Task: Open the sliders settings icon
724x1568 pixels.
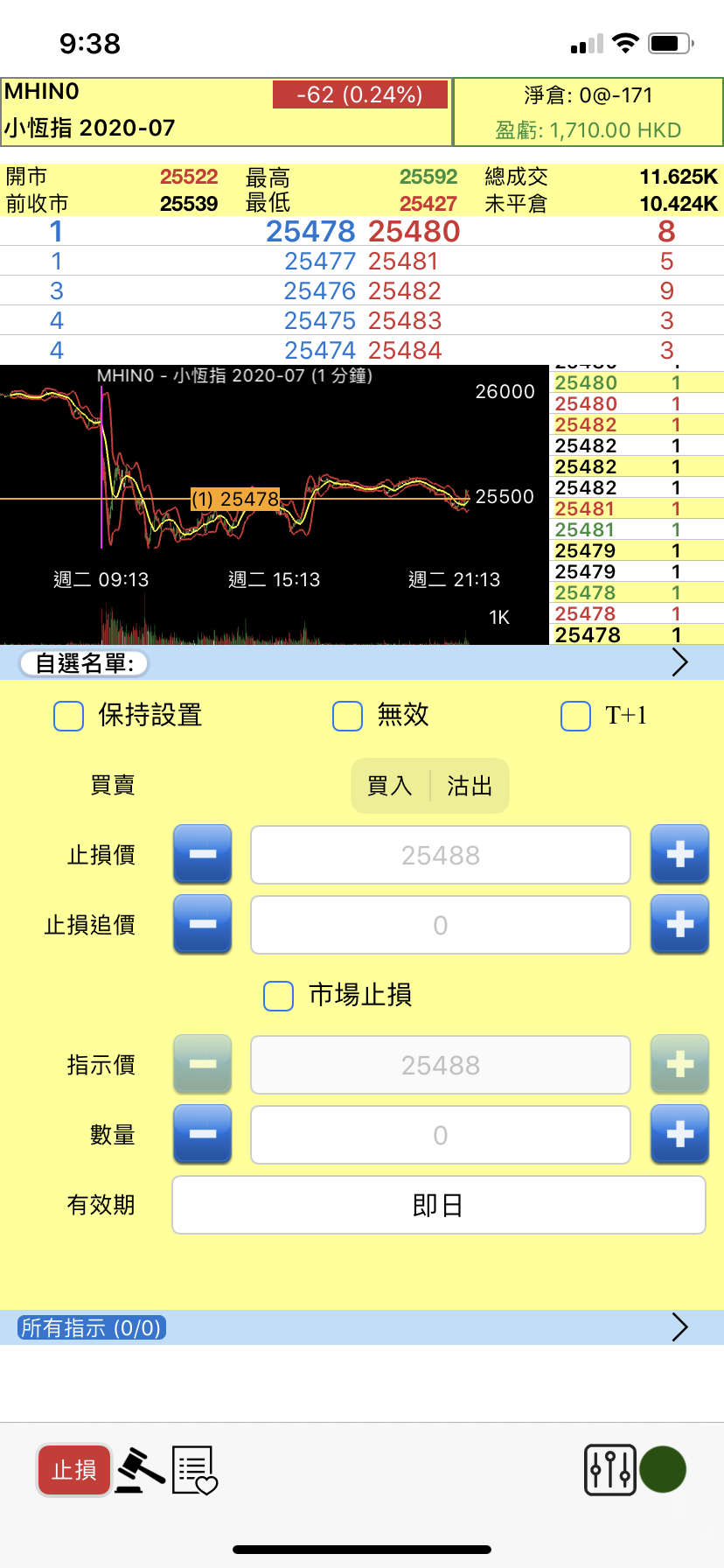Action: click(x=609, y=1470)
